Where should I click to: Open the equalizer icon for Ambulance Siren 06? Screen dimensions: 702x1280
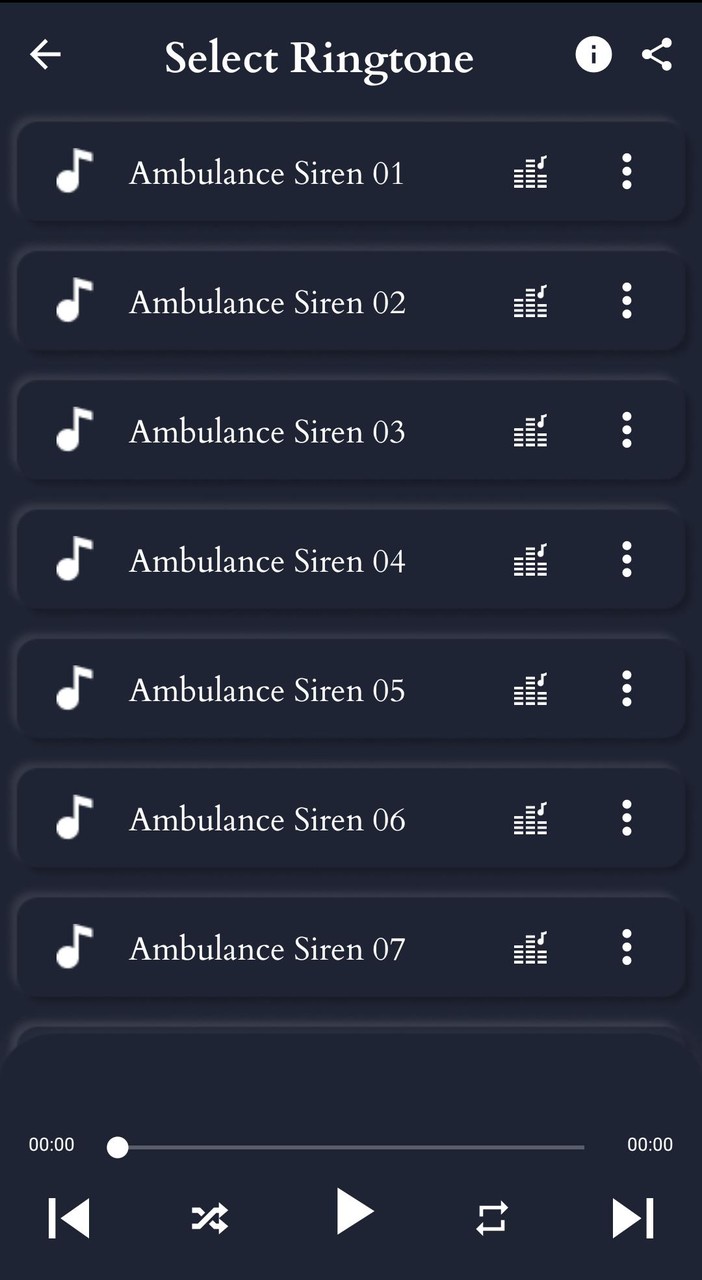click(530, 819)
